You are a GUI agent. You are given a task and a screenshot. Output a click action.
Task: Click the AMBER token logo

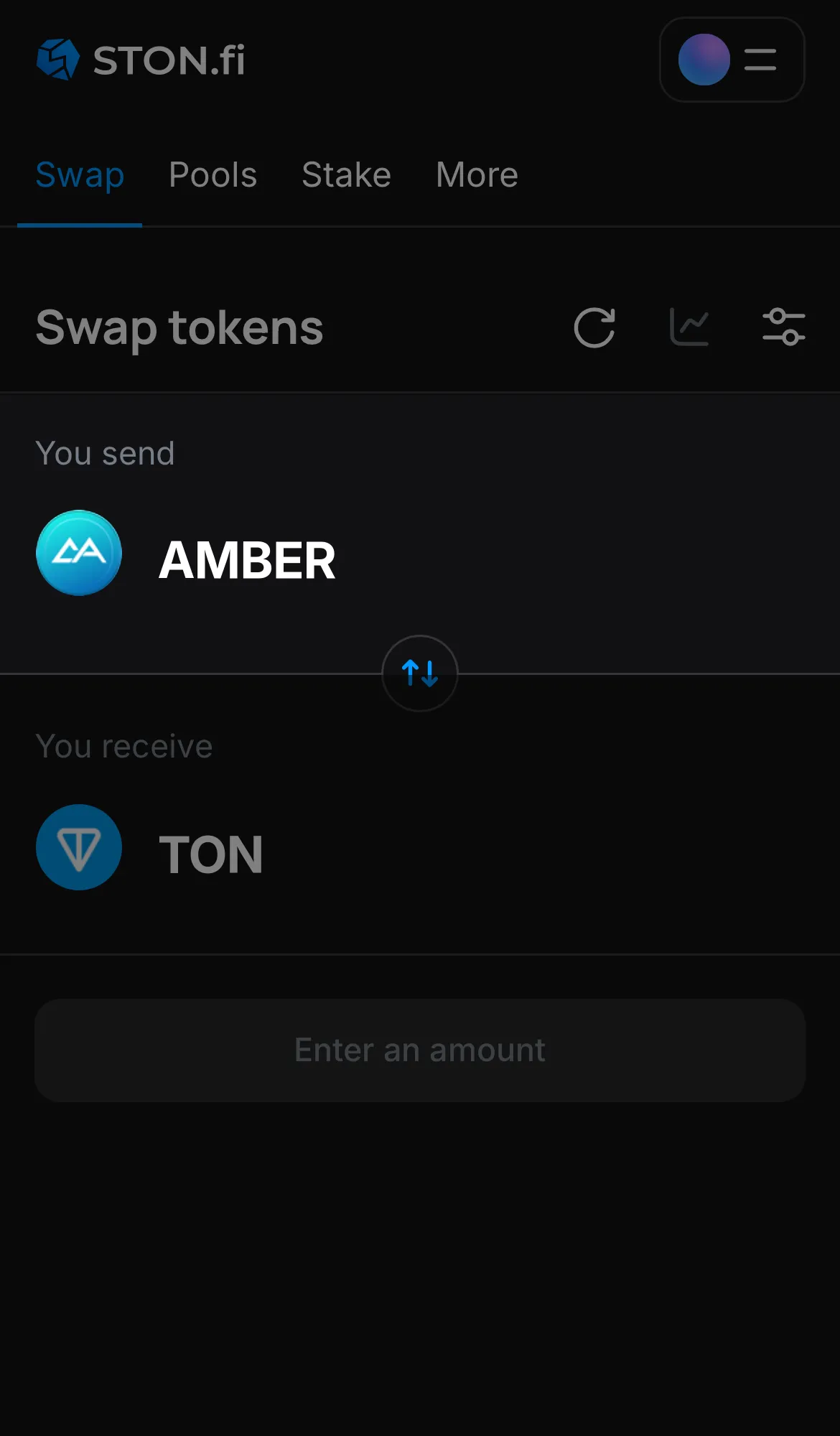click(x=79, y=554)
